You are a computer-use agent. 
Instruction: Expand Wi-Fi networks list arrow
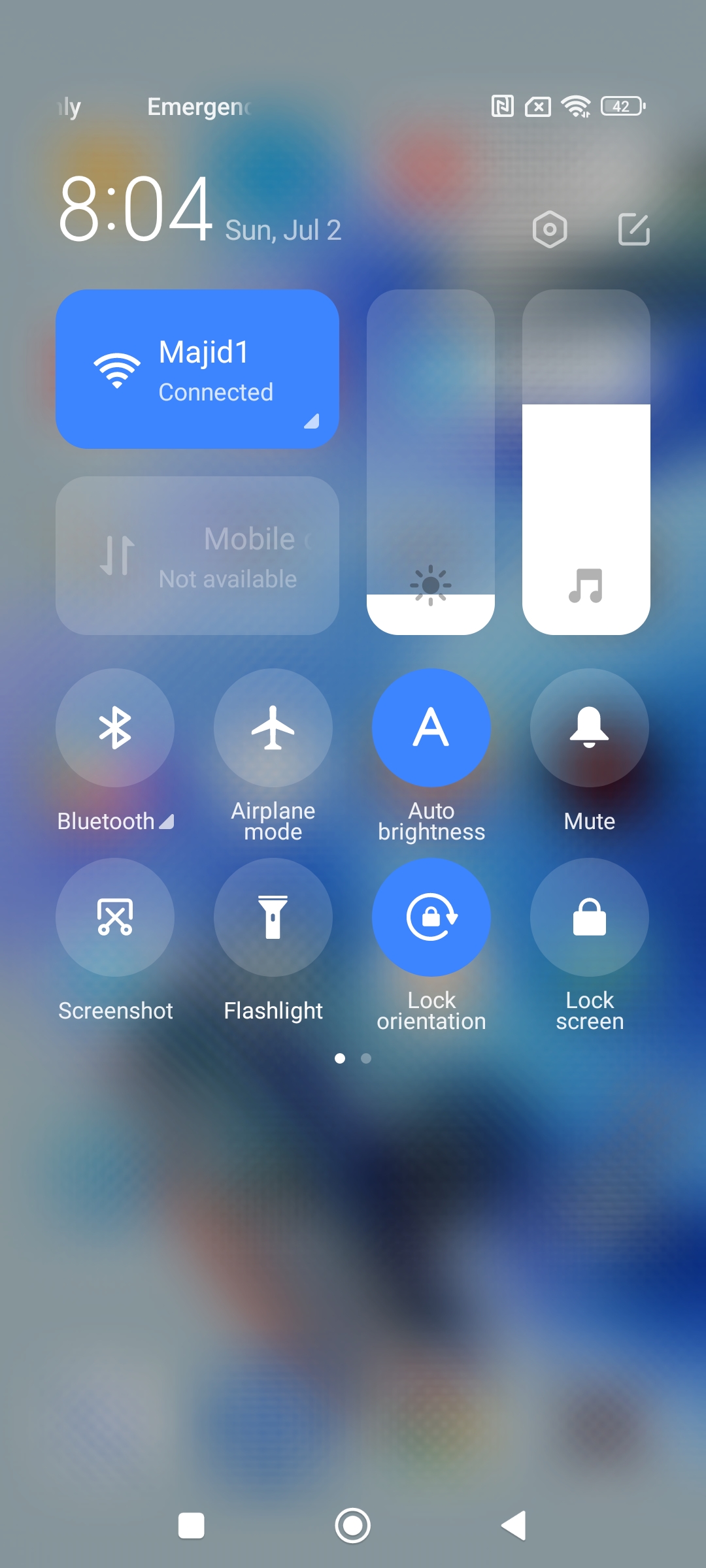pyautogui.click(x=312, y=421)
